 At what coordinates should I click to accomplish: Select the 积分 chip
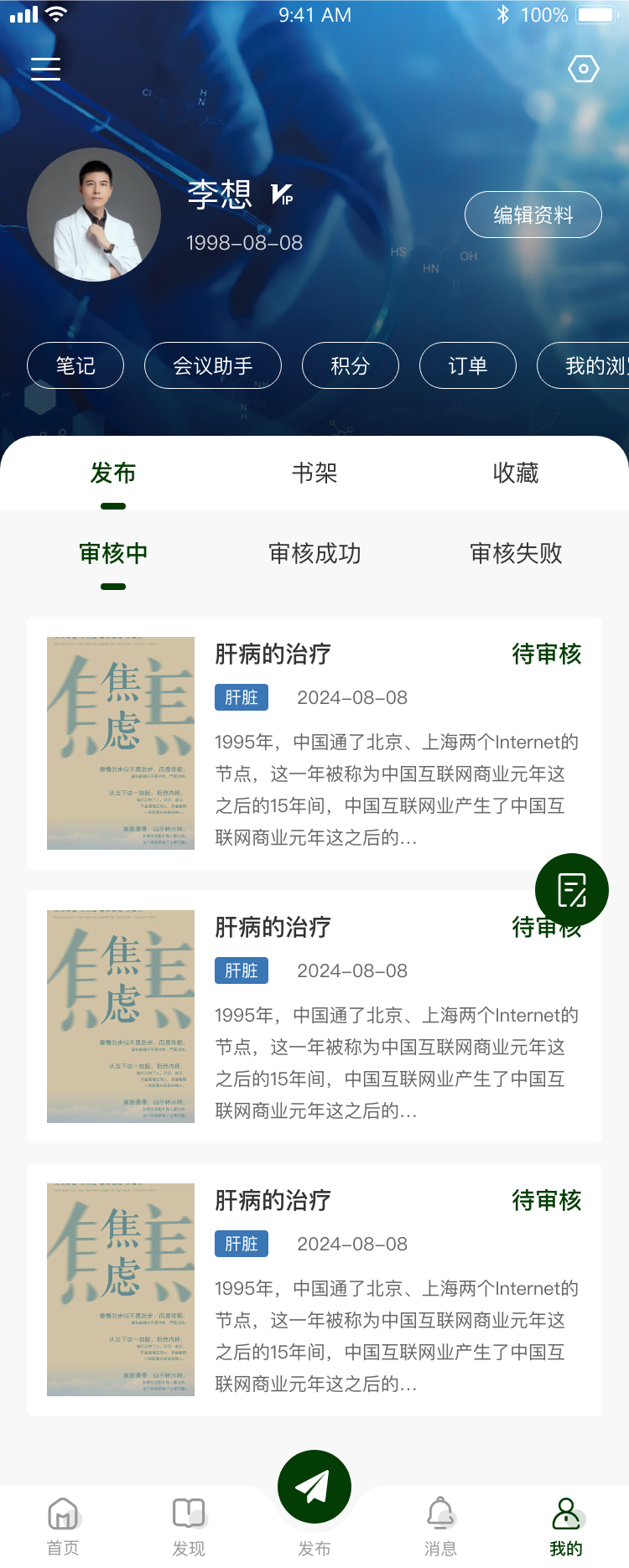(x=350, y=366)
